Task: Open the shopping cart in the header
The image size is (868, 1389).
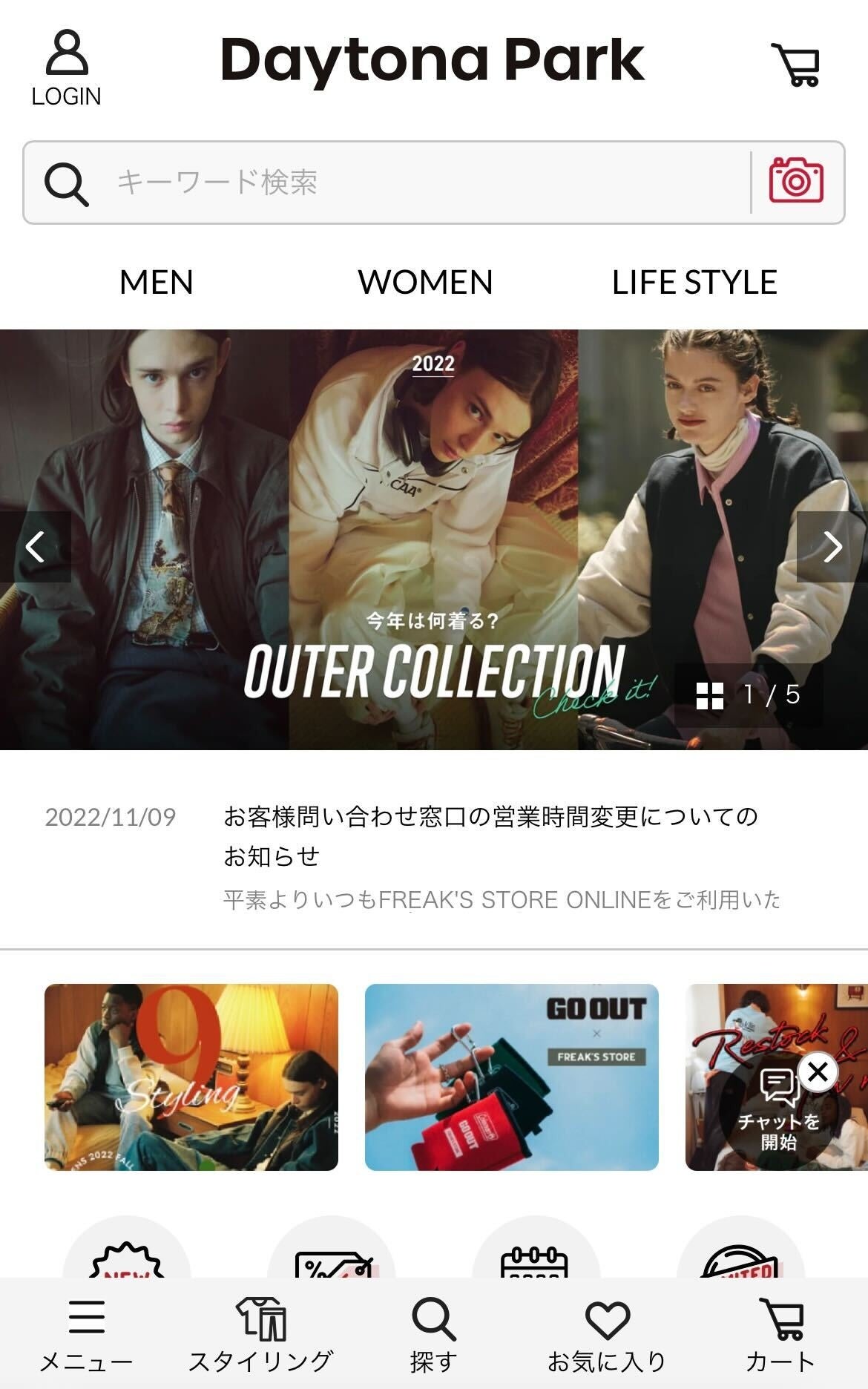Action: 796,65
